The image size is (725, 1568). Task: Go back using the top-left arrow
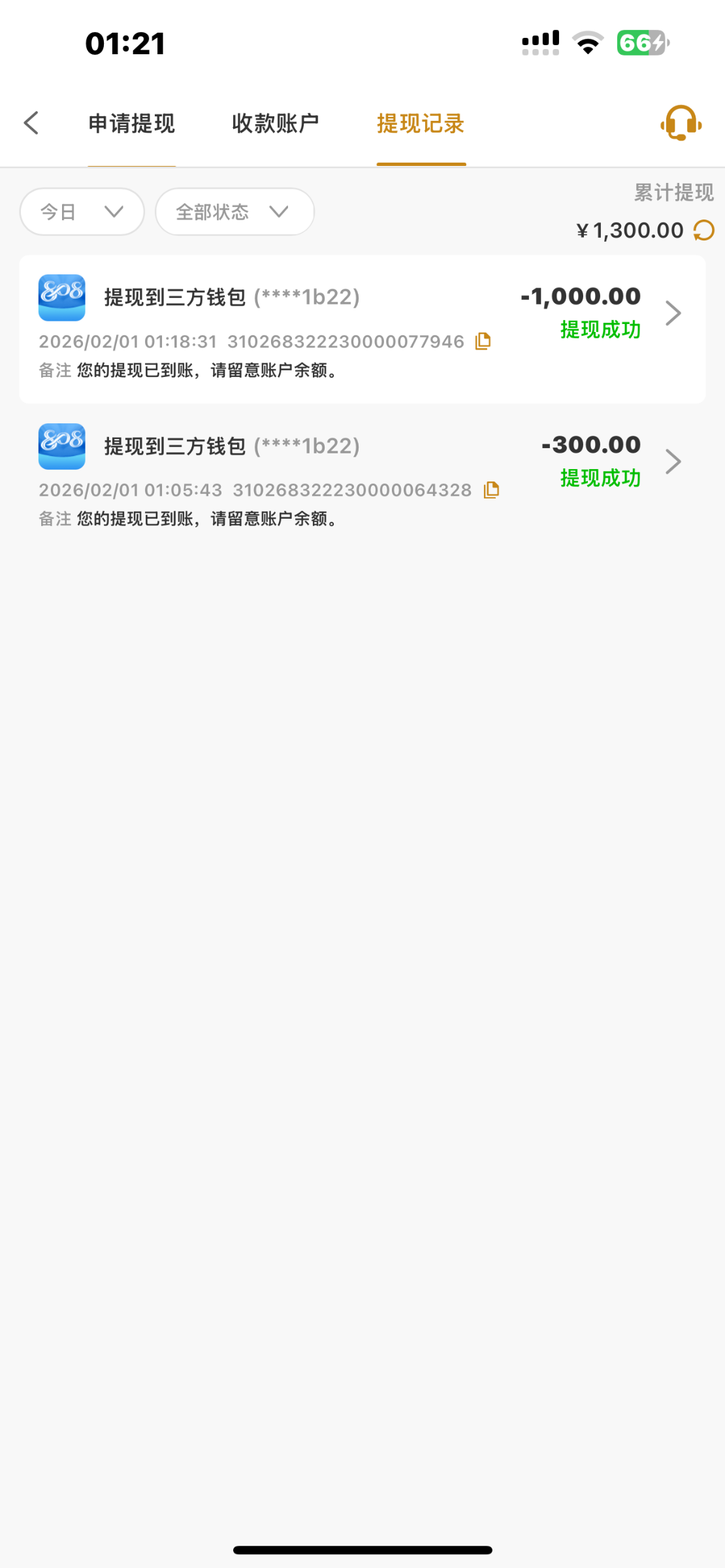(31, 123)
